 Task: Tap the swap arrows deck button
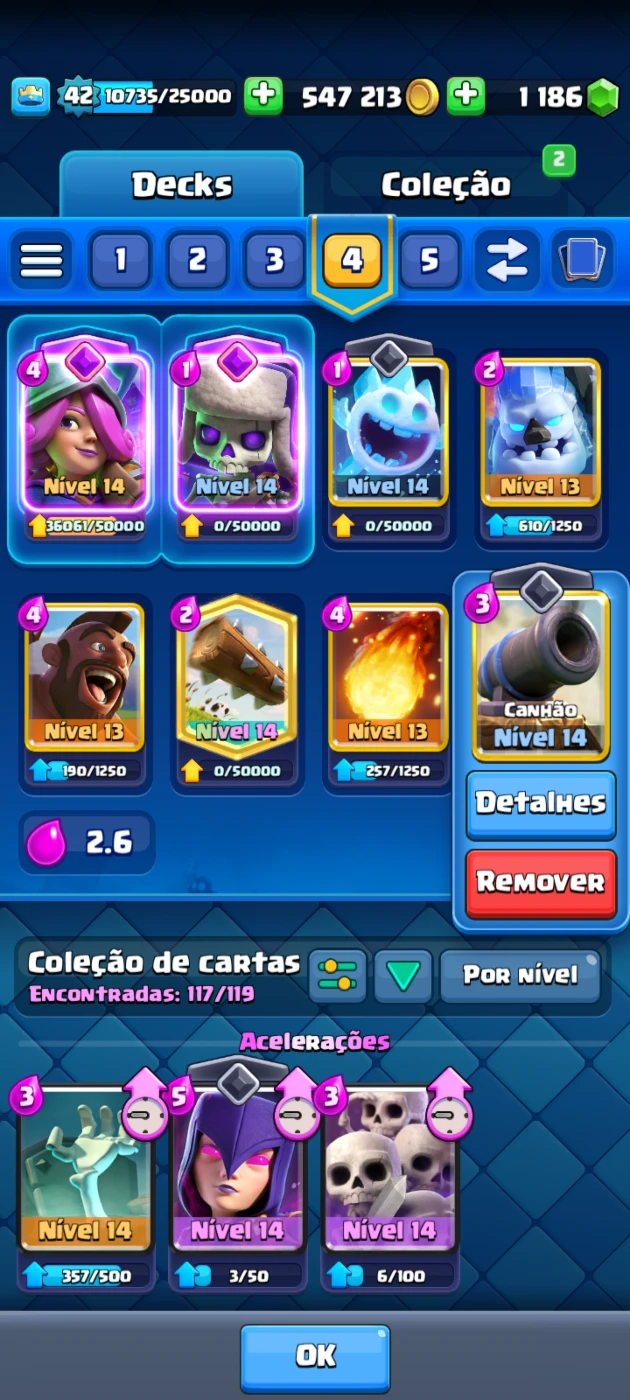[506, 260]
